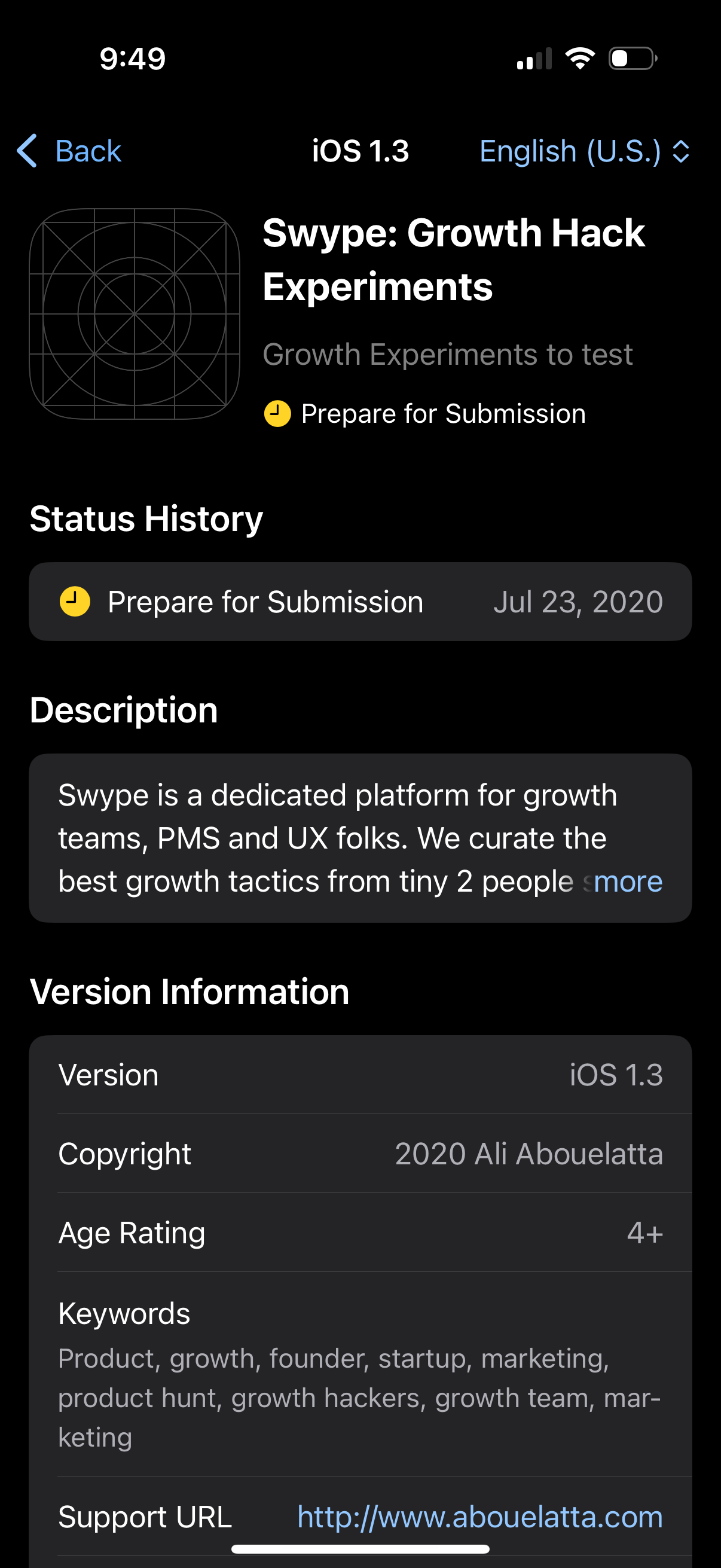Expand the Keywords field
Image resolution: width=721 pixels, height=1568 pixels.
point(360,1369)
